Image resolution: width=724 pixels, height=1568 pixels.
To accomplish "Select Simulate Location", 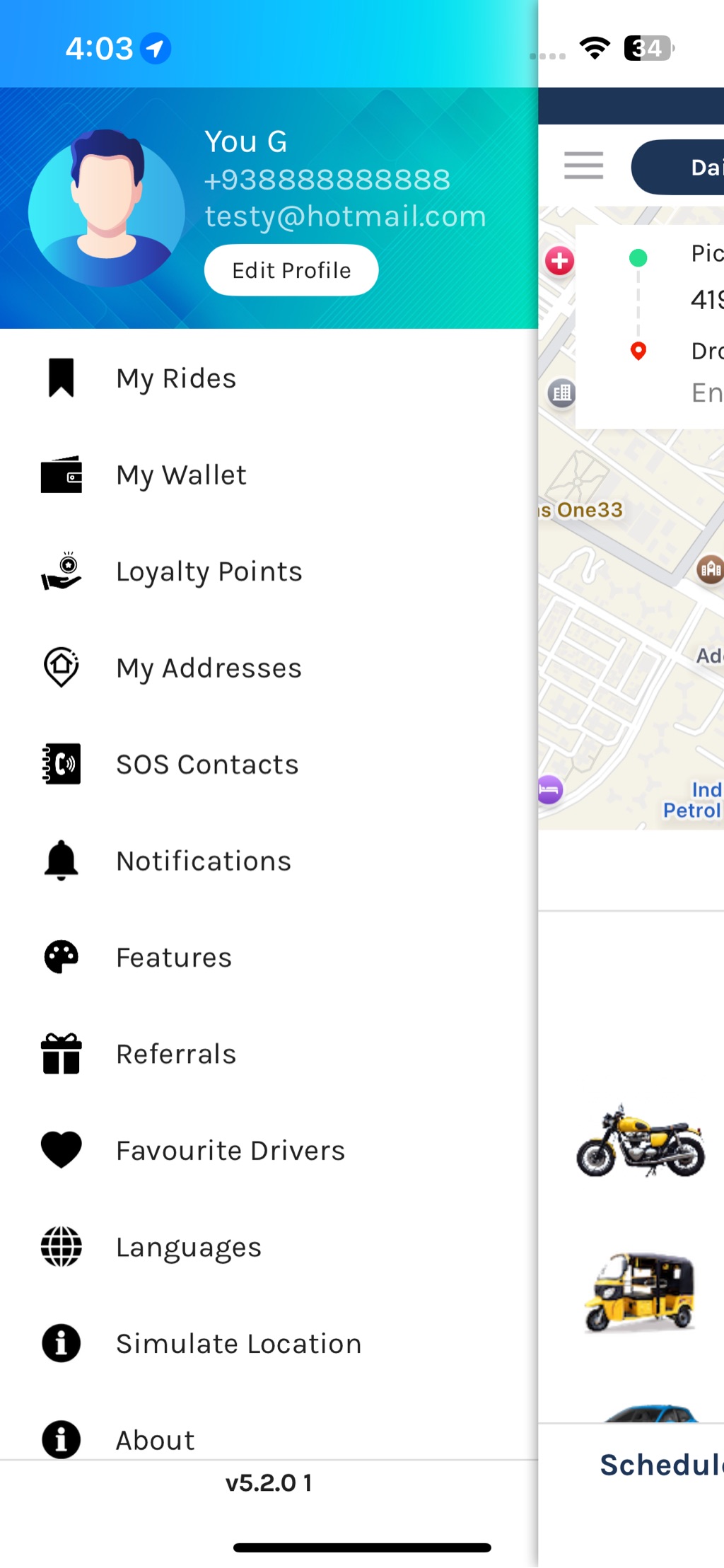I will pyautogui.click(x=238, y=1344).
